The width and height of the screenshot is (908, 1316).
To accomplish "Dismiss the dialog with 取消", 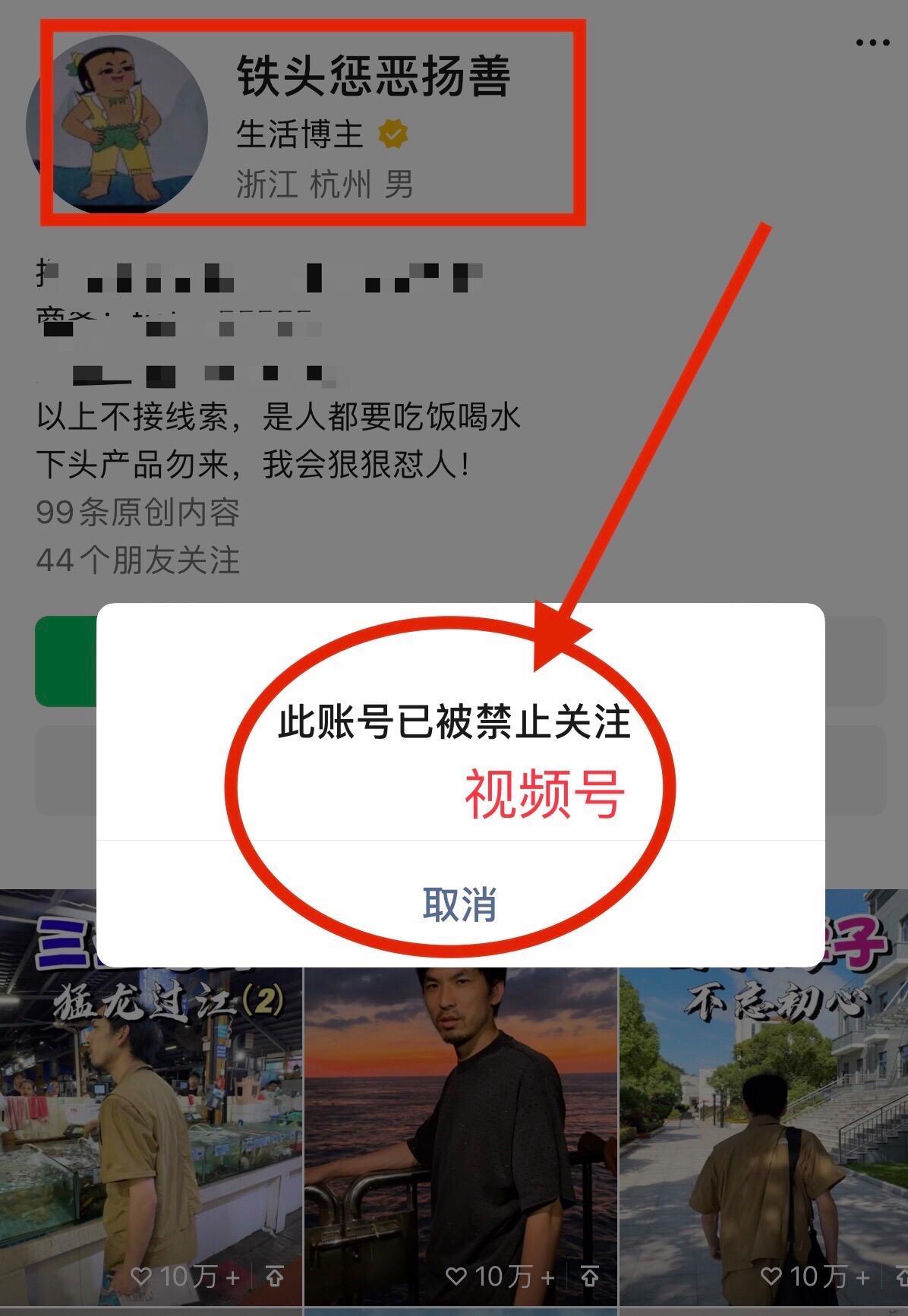I will tap(459, 904).
